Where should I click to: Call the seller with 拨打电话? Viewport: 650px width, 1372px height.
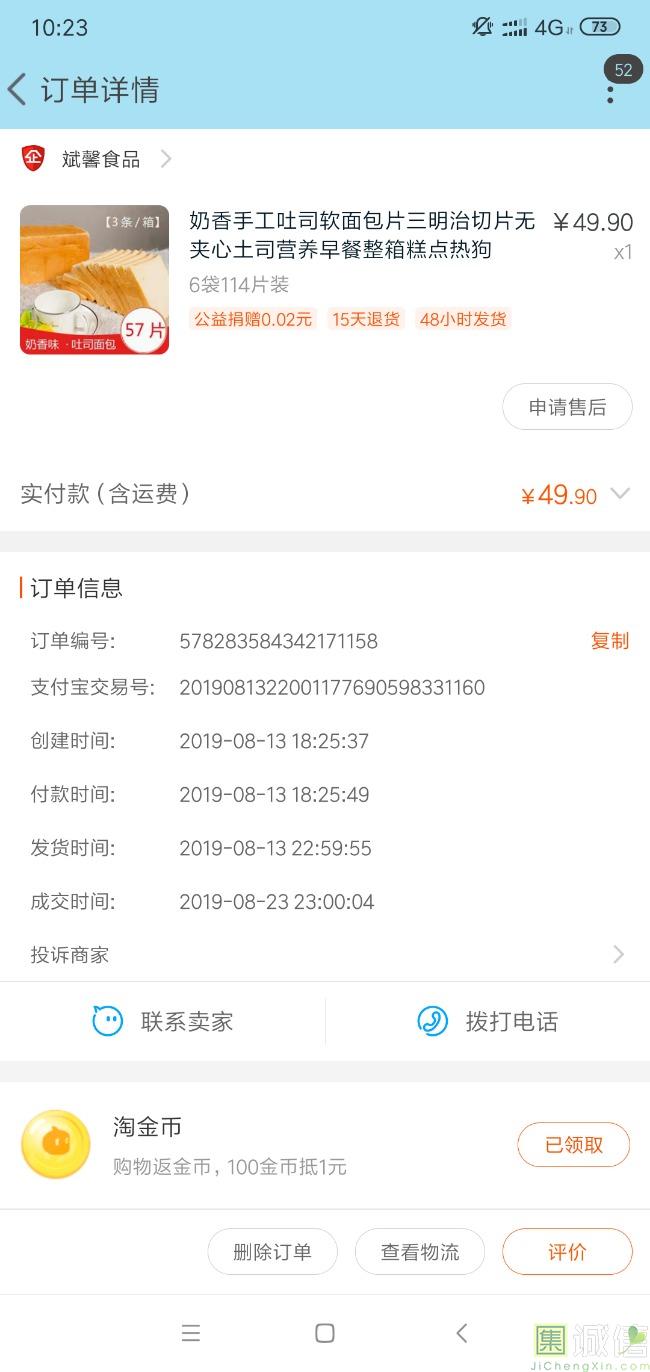coord(488,1021)
